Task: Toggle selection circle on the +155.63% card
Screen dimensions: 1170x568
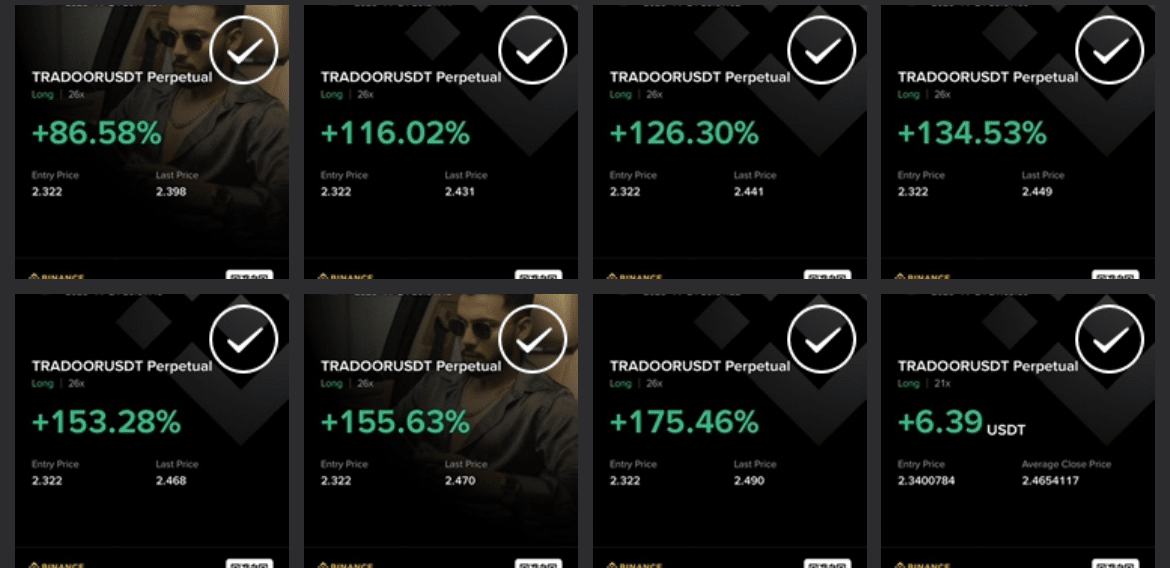Action: pyautogui.click(x=533, y=340)
